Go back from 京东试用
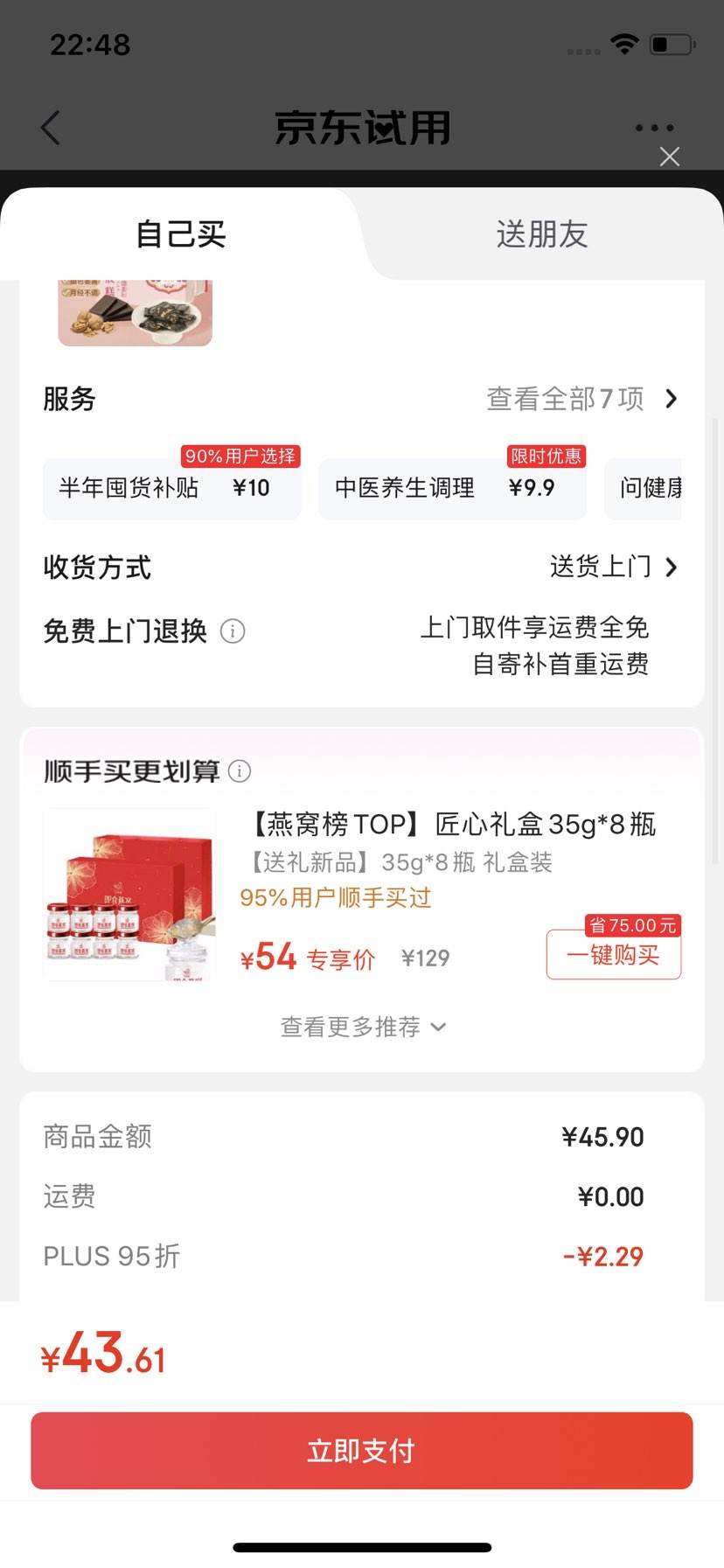Viewport: 724px width, 1568px height. [51, 128]
